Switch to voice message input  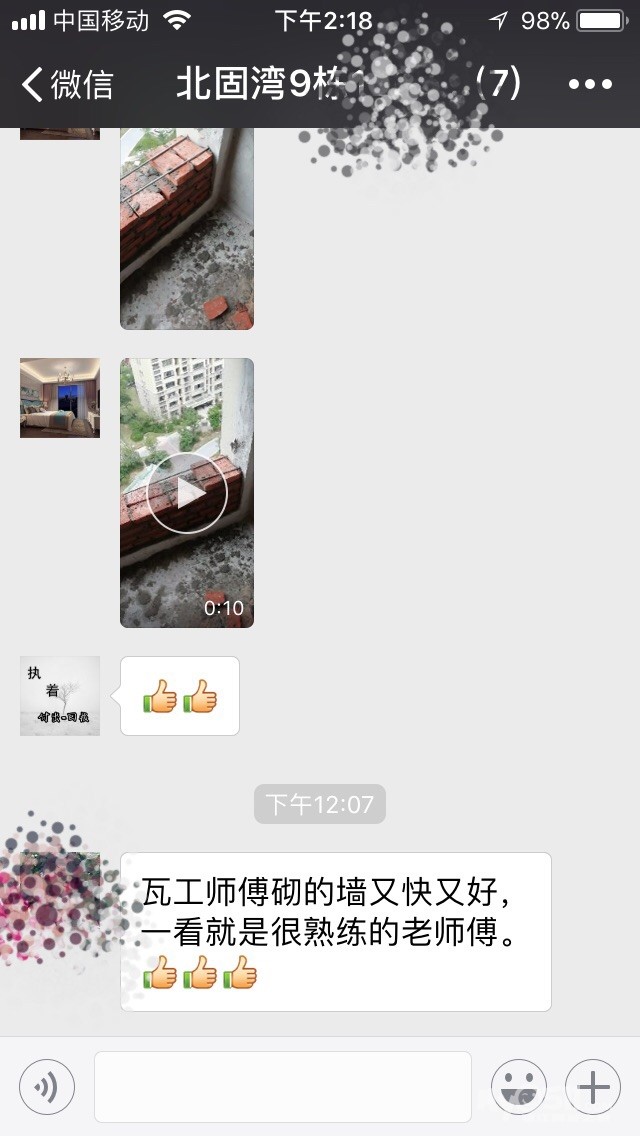[47, 1086]
